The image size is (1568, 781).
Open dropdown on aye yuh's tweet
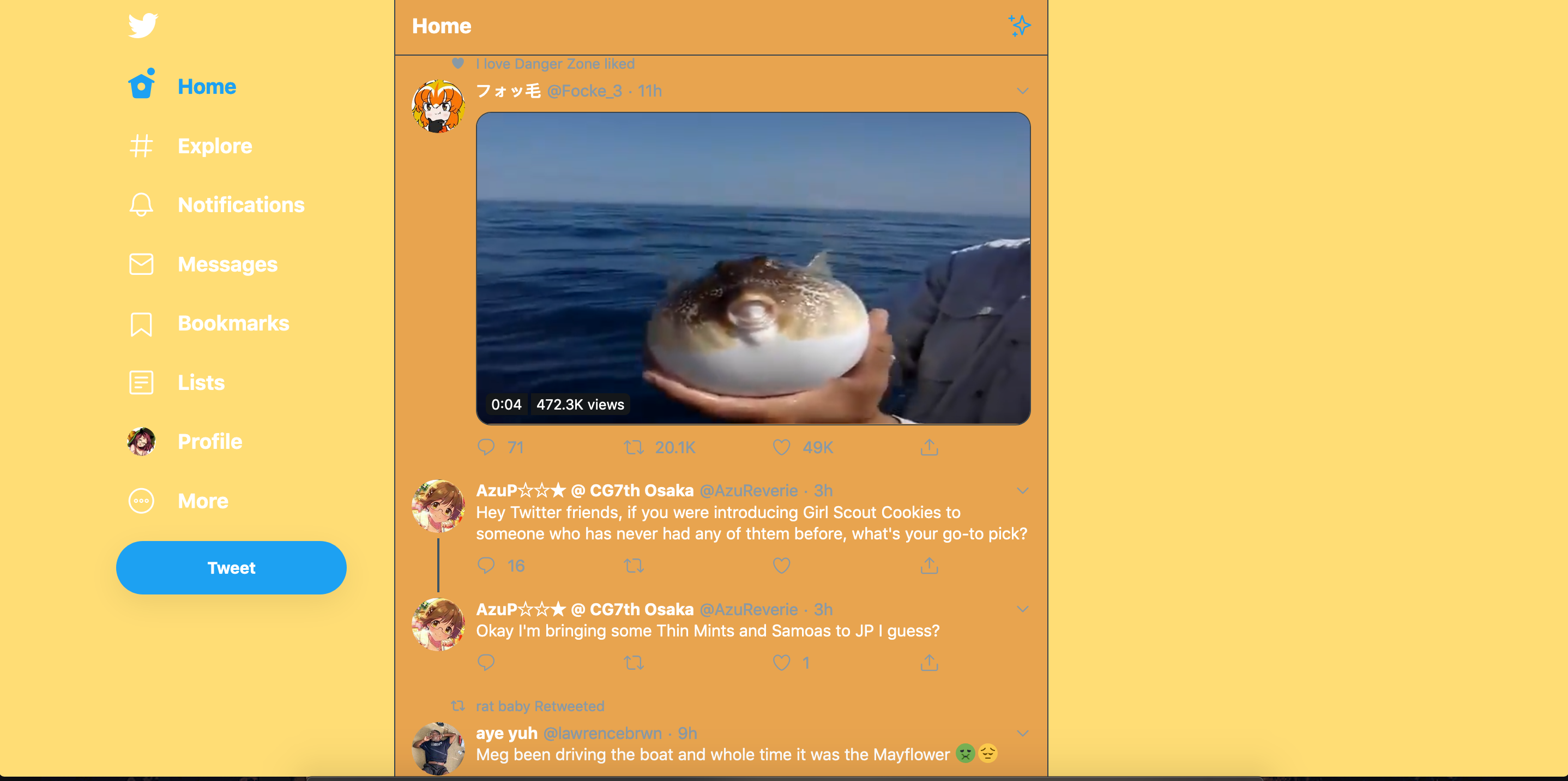tap(1023, 733)
